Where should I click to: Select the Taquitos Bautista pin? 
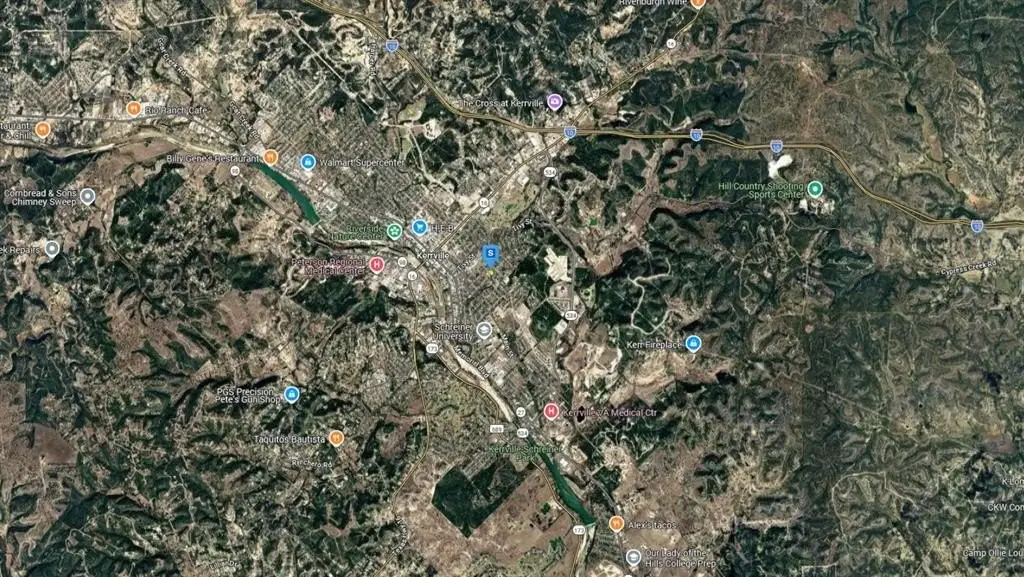[x=336, y=438]
